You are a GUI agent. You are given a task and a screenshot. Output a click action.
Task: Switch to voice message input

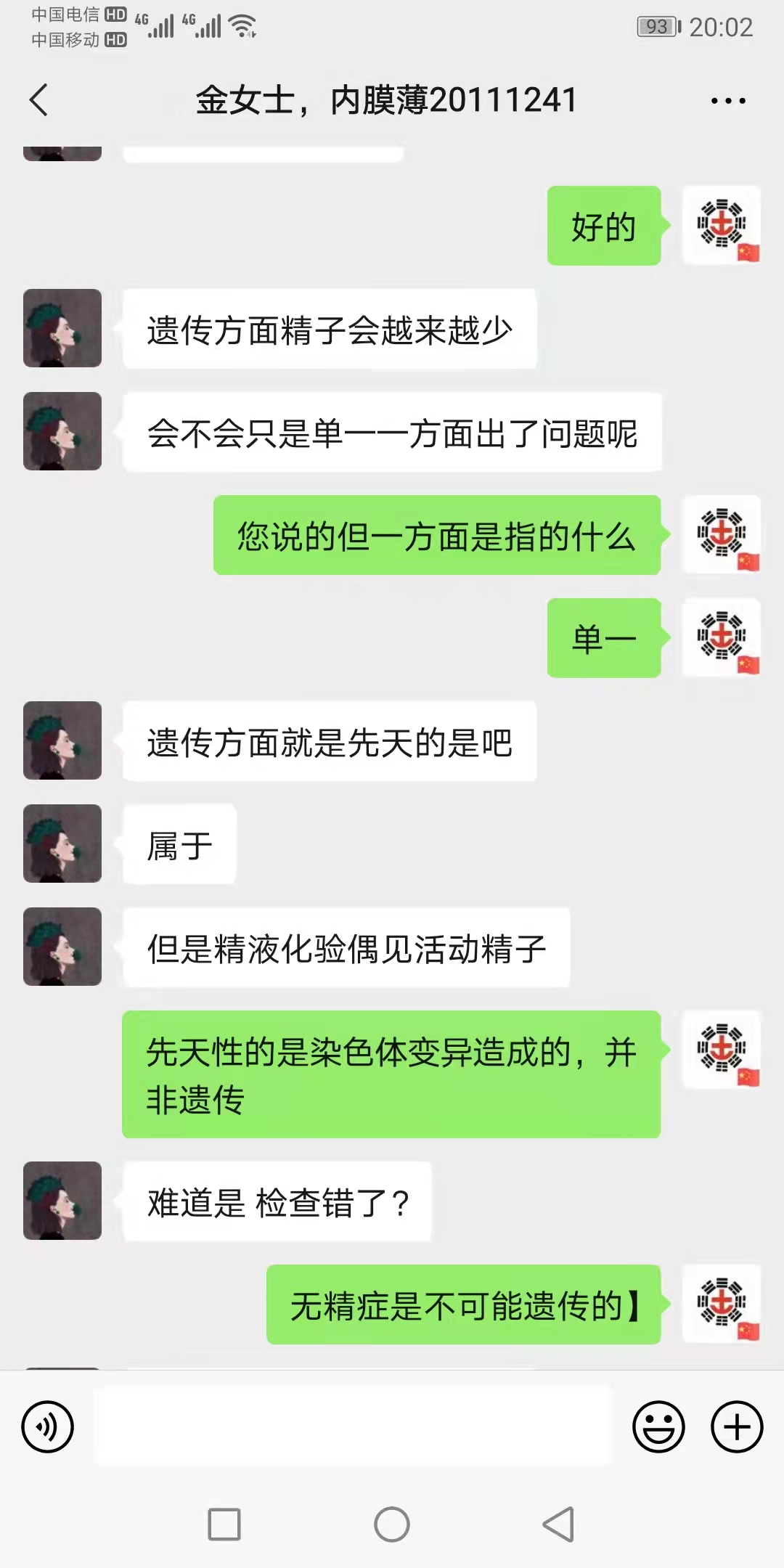click(48, 1426)
